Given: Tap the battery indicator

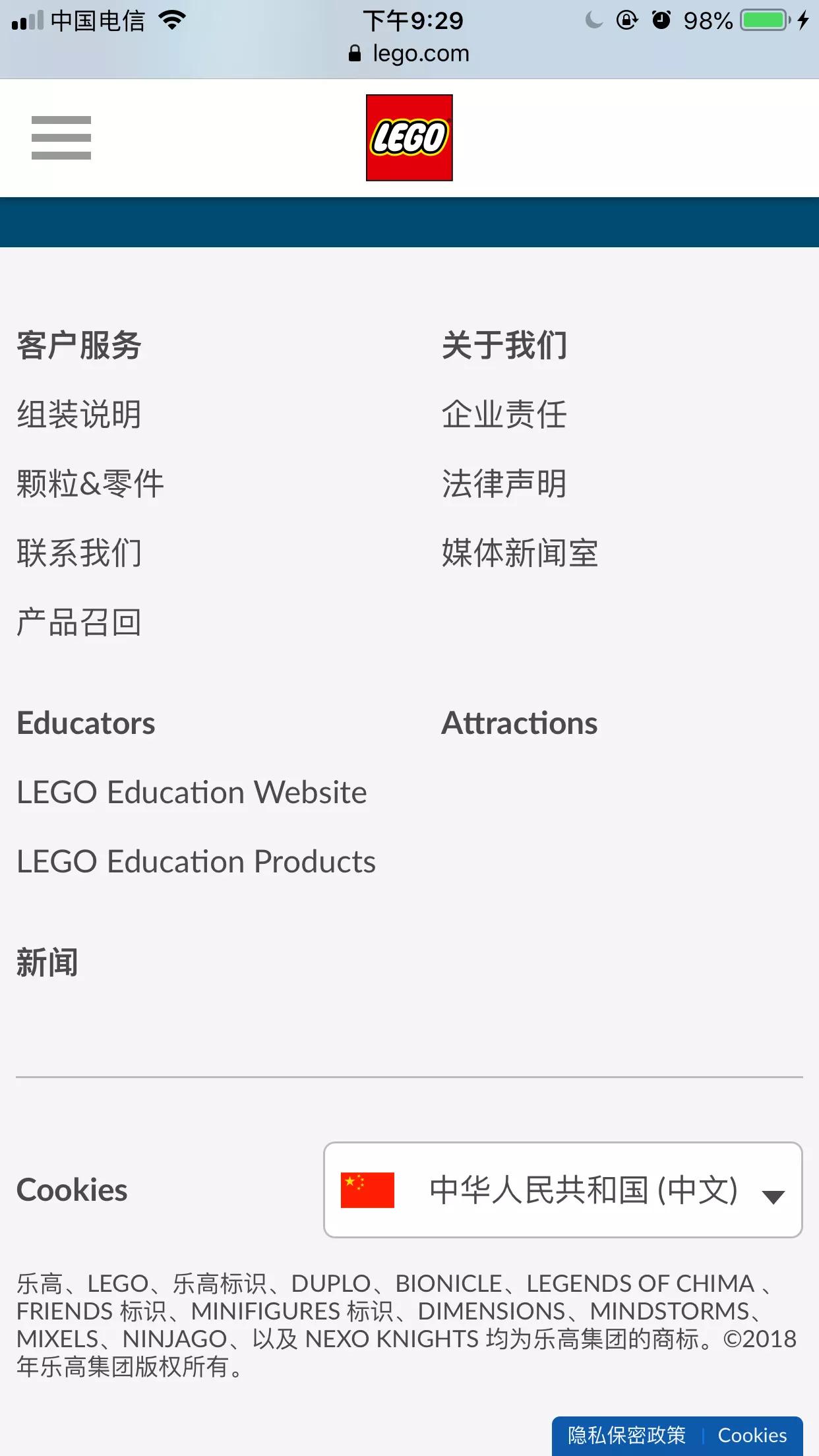Looking at the screenshot, I should coord(762,20).
